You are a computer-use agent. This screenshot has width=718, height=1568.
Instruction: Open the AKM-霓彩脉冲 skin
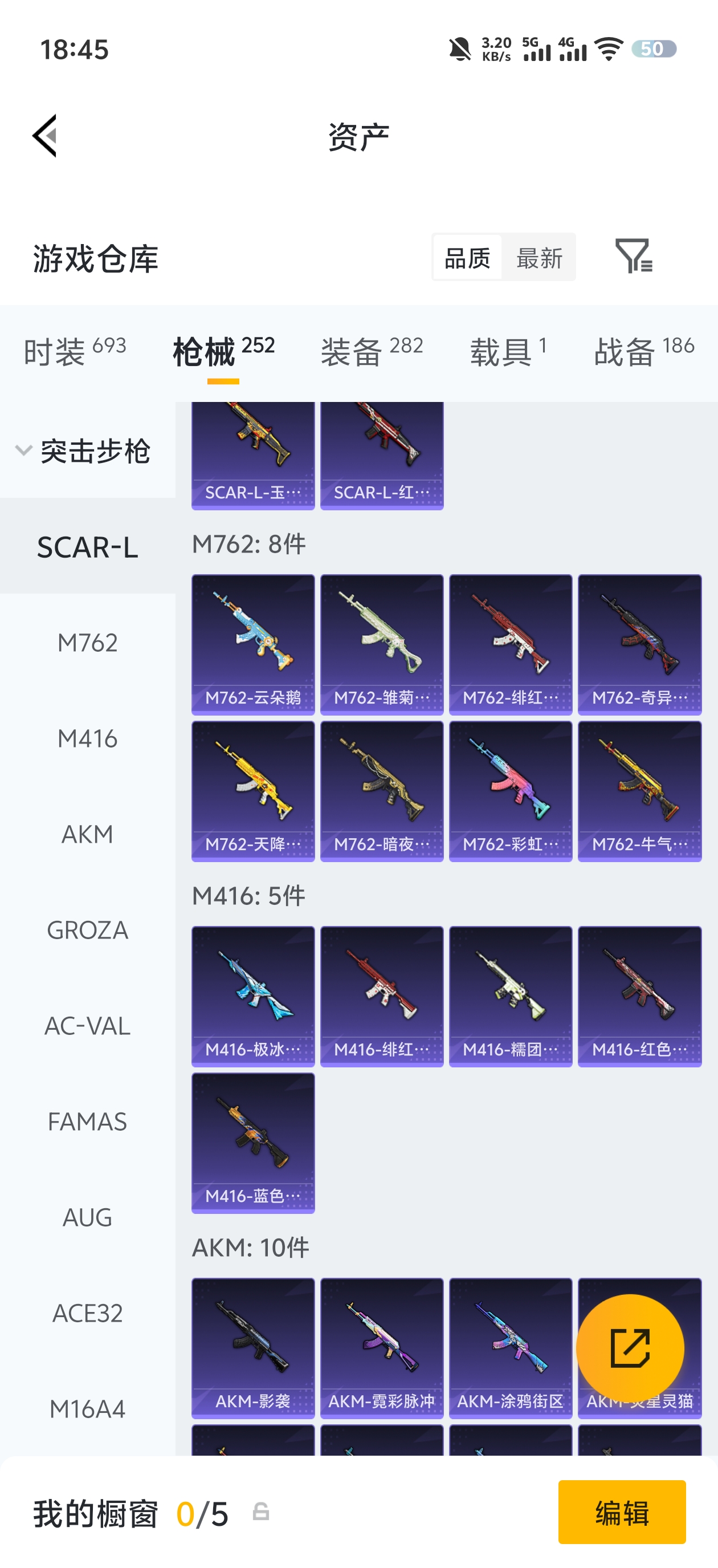coord(382,1348)
